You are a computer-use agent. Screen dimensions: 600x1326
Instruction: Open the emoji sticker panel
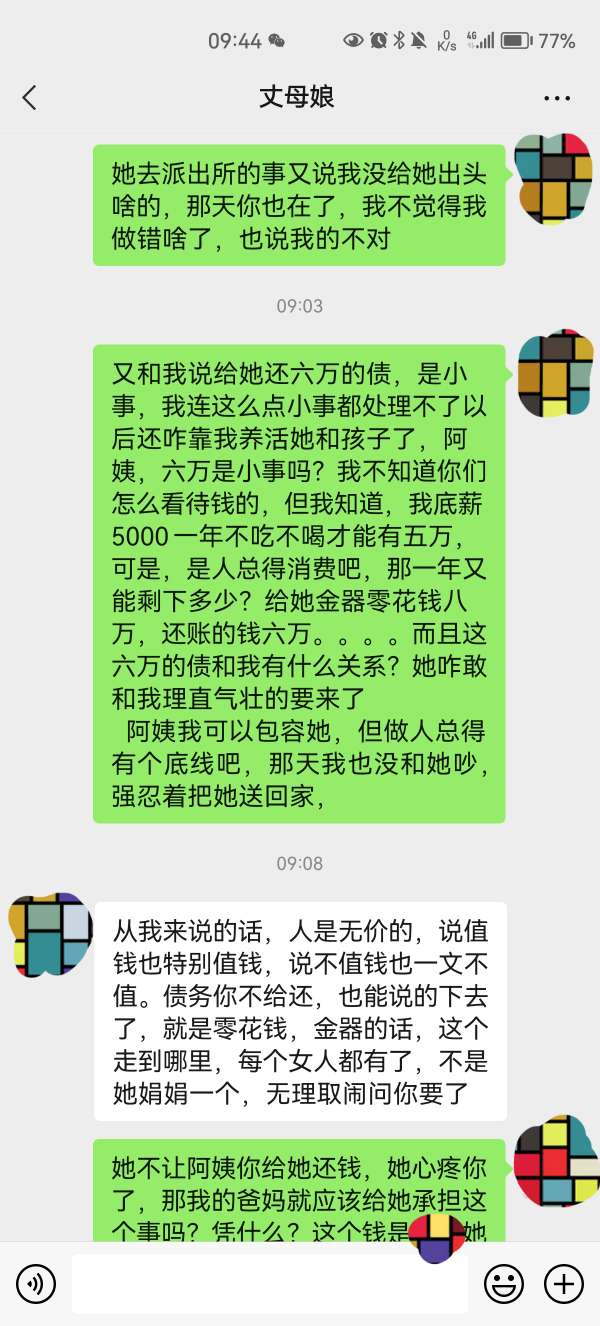click(503, 1283)
